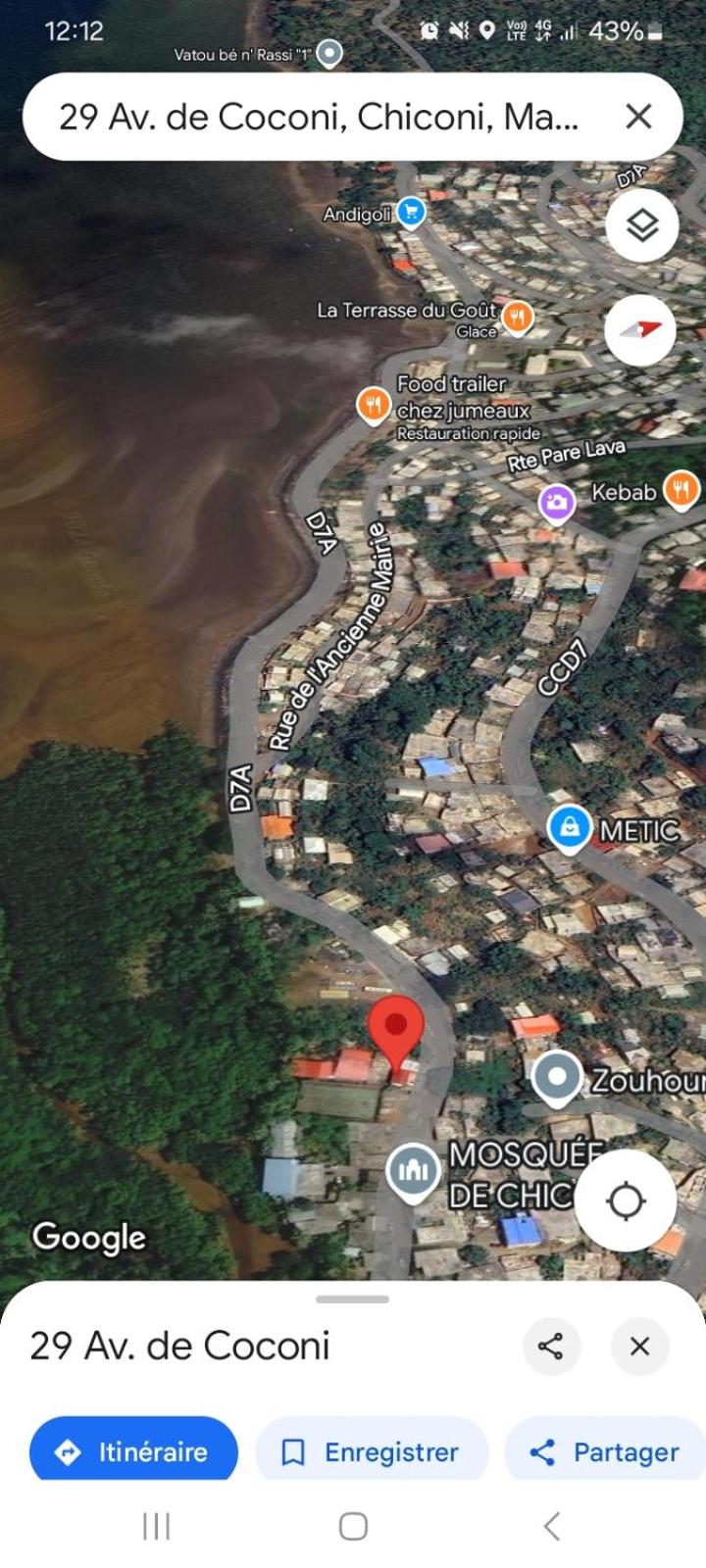This screenshot has width=706, height=1568.
Task: Open the map layers selector
Action: 641,225
